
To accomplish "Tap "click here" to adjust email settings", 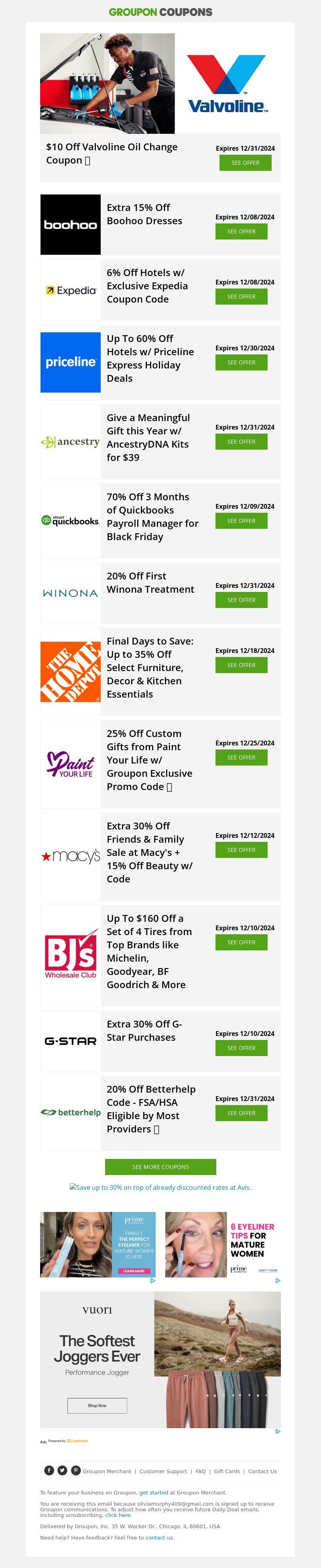I will click(x=118, y=1515).
